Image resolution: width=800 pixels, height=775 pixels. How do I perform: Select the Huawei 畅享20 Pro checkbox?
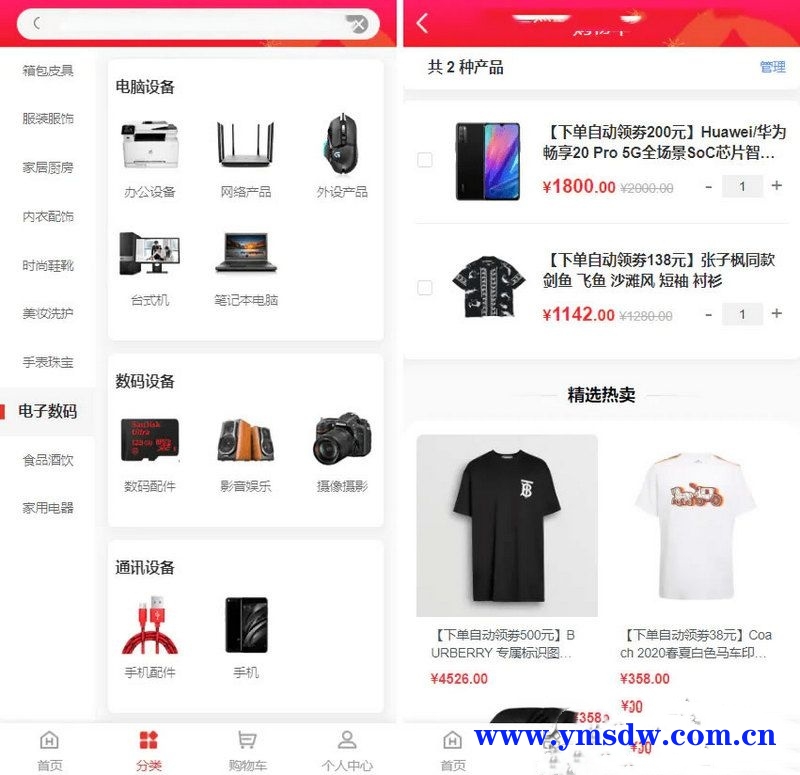pyautogui.click(x=425, y=160)
